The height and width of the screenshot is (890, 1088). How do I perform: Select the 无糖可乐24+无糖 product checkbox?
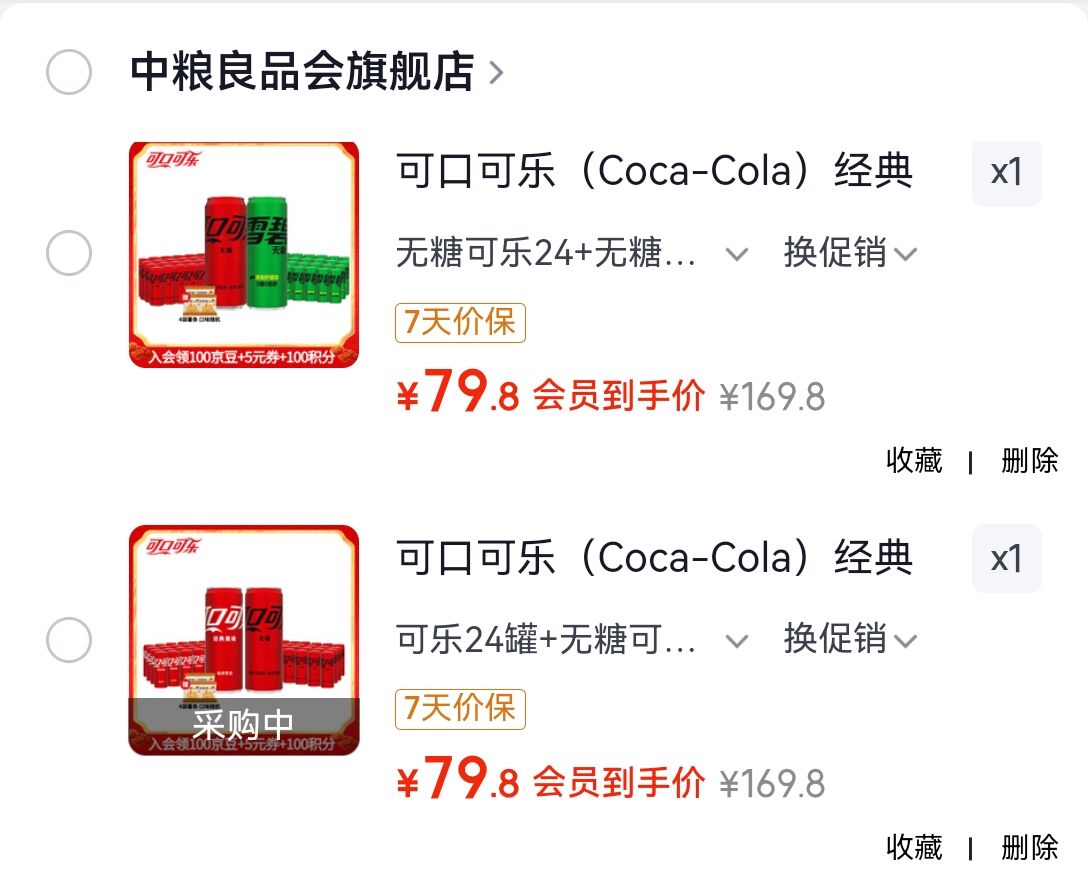coord(69,255)
